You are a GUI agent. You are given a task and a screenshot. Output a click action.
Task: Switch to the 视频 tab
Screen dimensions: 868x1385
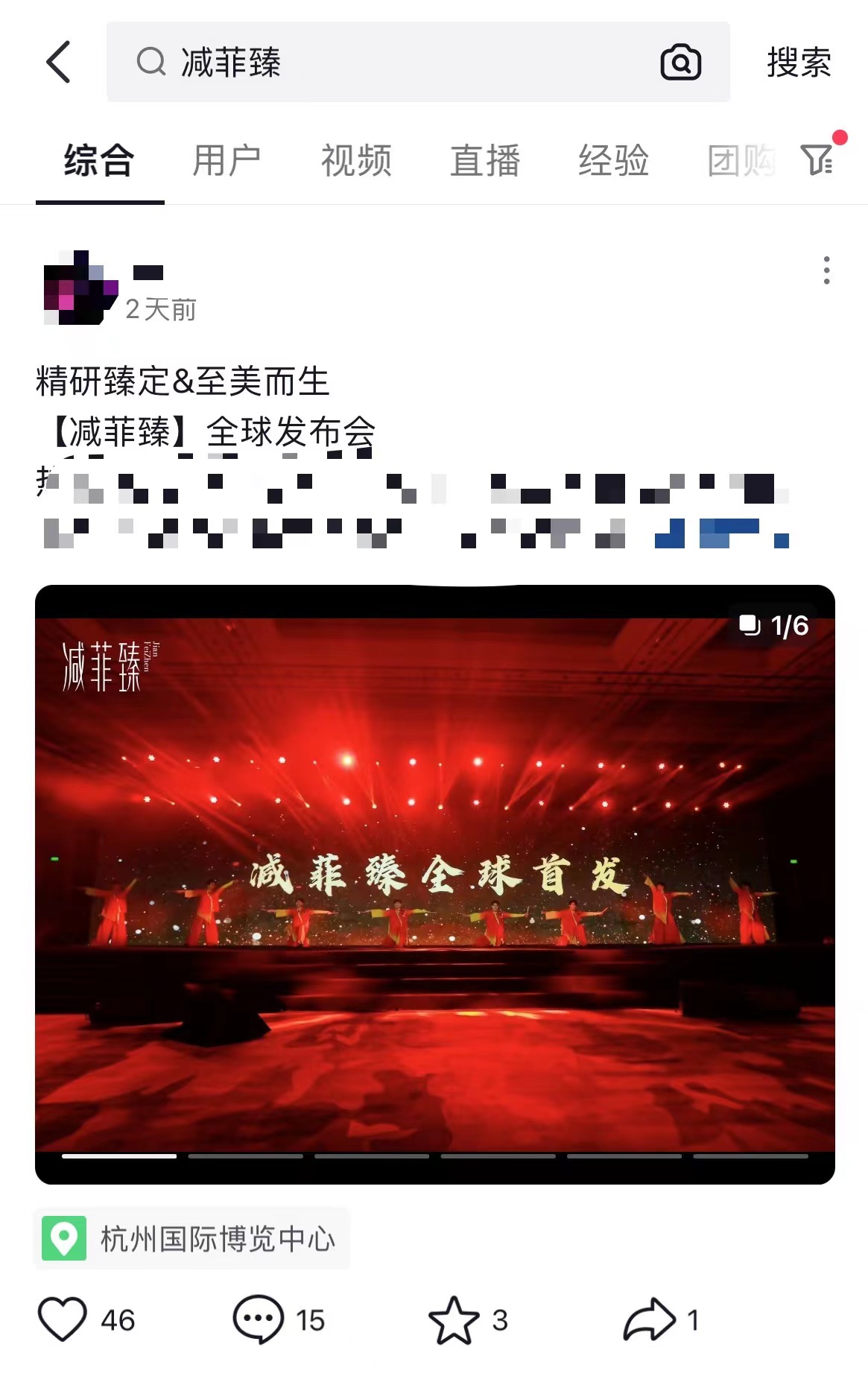click(x=356, y=160)
